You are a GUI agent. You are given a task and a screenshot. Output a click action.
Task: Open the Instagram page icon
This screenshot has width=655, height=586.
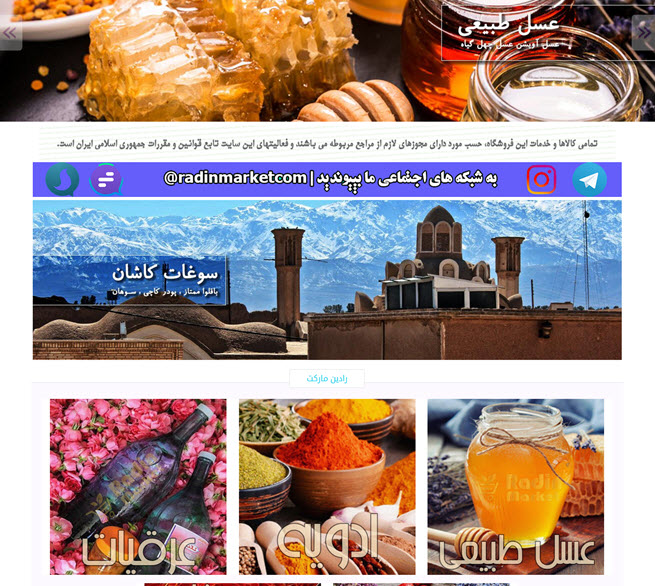[x=541, y=180]
